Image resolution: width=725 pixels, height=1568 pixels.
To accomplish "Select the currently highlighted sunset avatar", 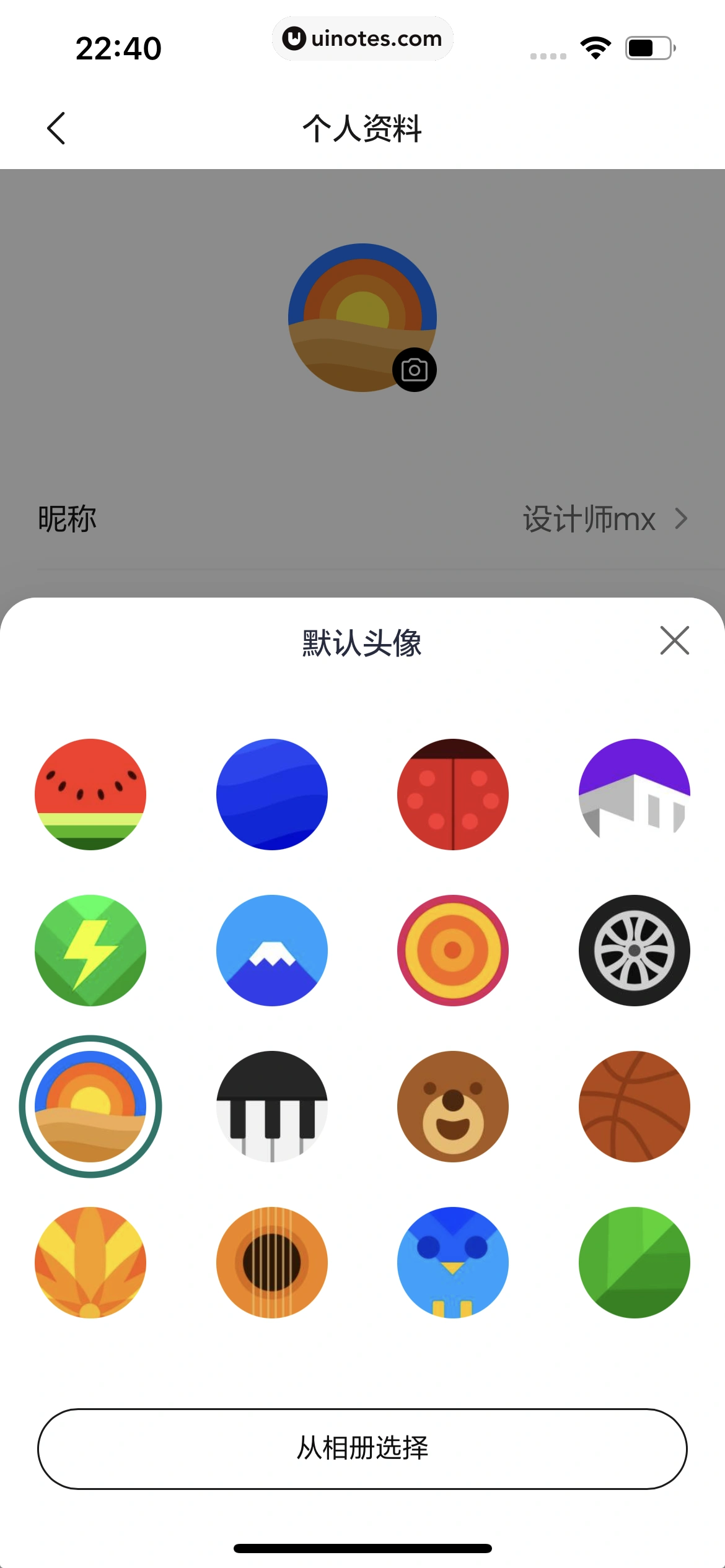I will [90, 1106].
